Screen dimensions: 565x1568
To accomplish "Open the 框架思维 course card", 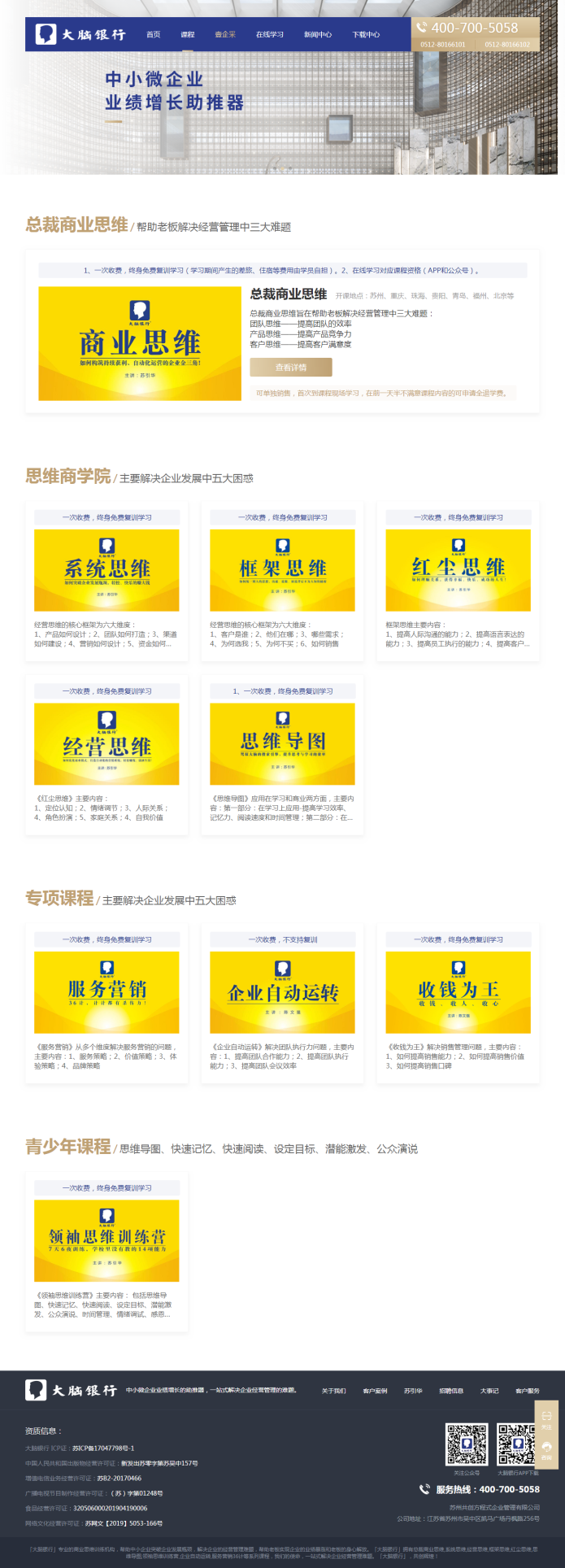I will click(282, 570).
